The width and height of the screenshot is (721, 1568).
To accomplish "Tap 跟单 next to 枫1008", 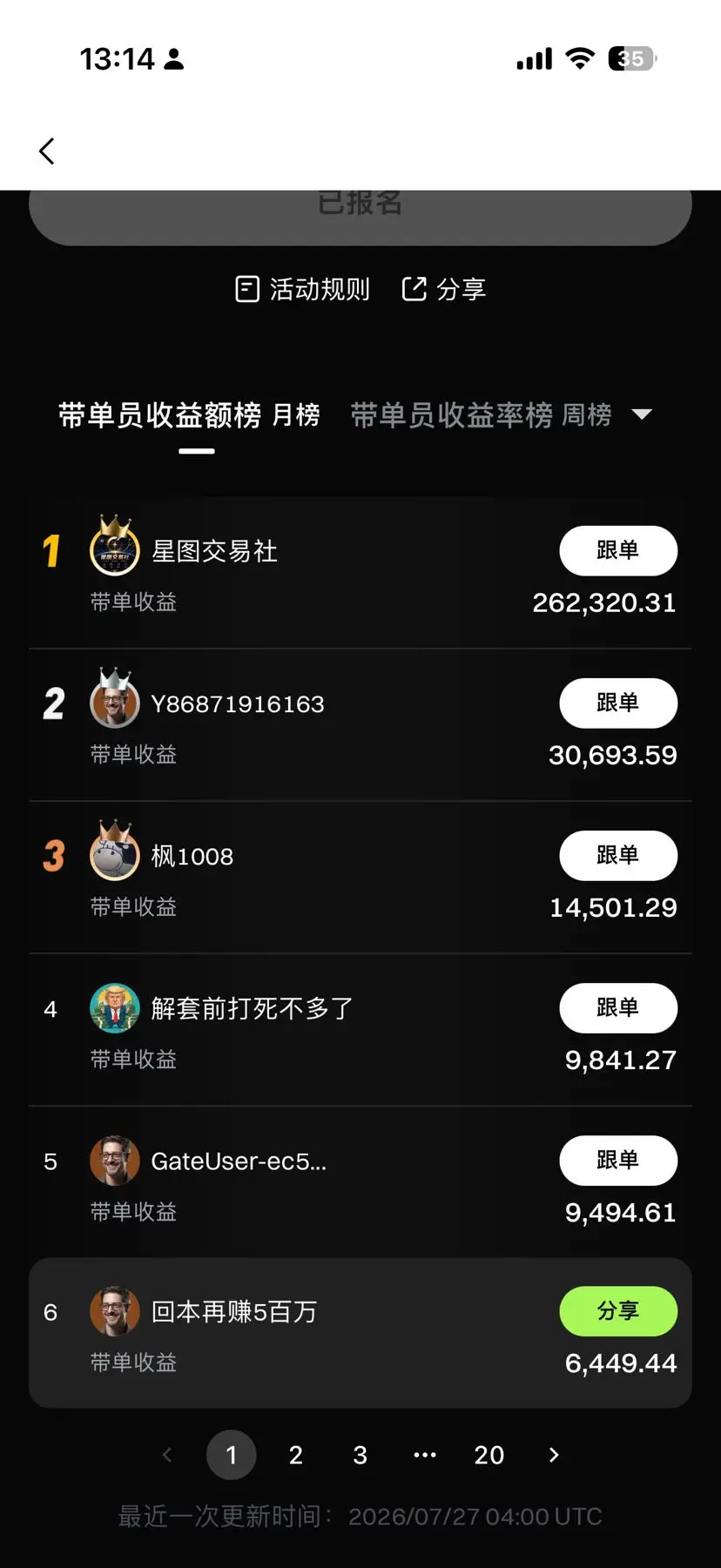I will pyautogui.click(x=618, y=855).
